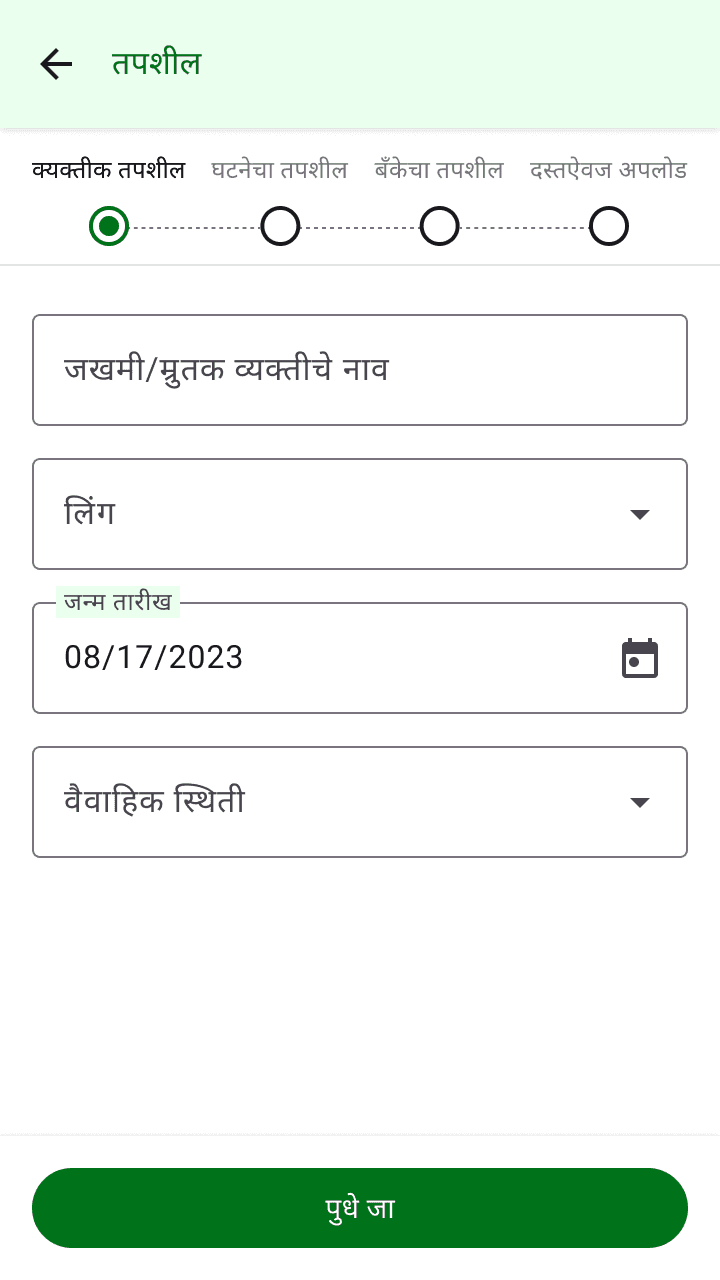The height and width of the screenshot is (1280, 720).
Task: Go back using the arrow icon
Action: 56,64
